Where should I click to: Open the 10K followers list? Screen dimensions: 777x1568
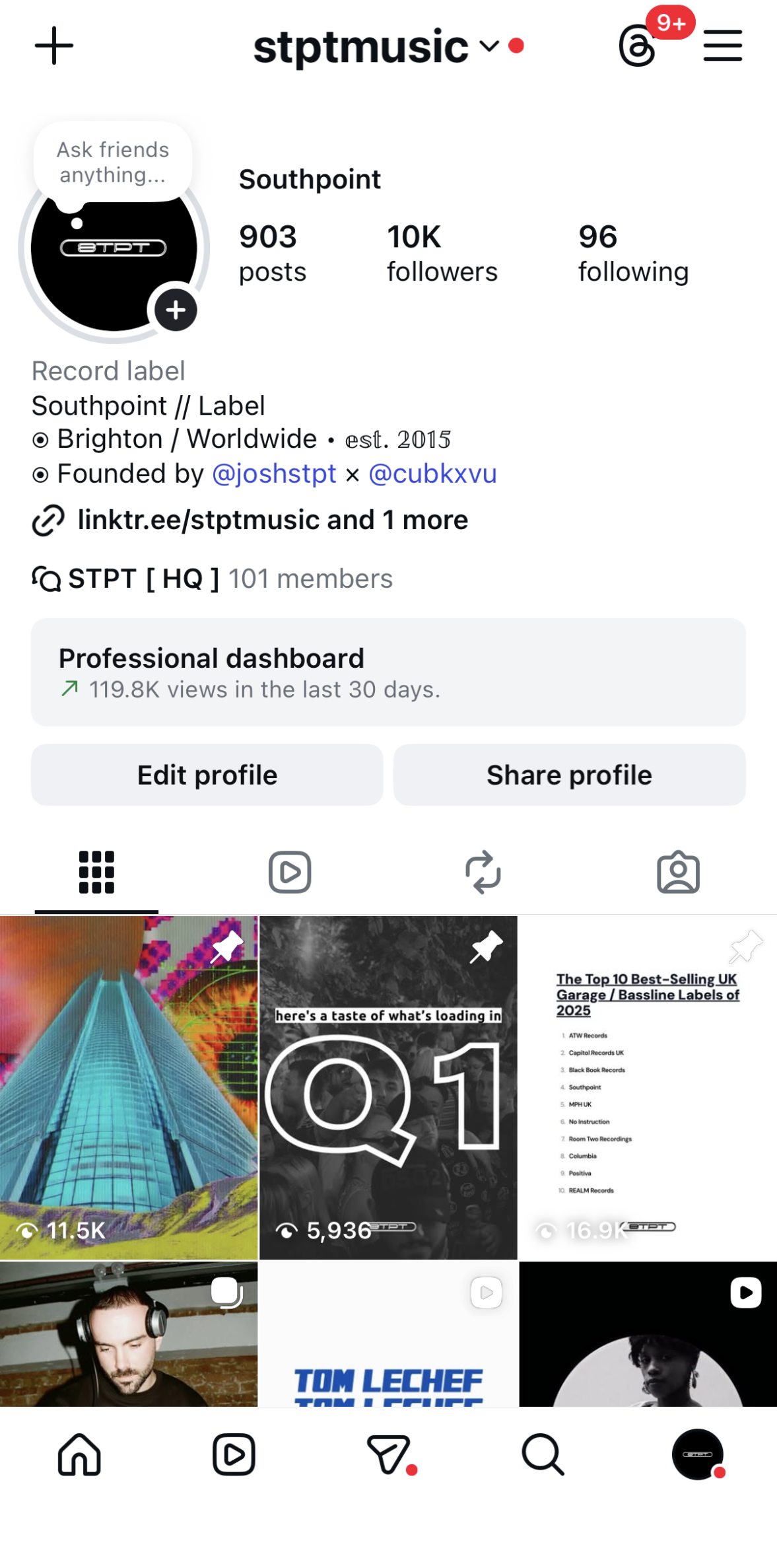click(442, 254)
